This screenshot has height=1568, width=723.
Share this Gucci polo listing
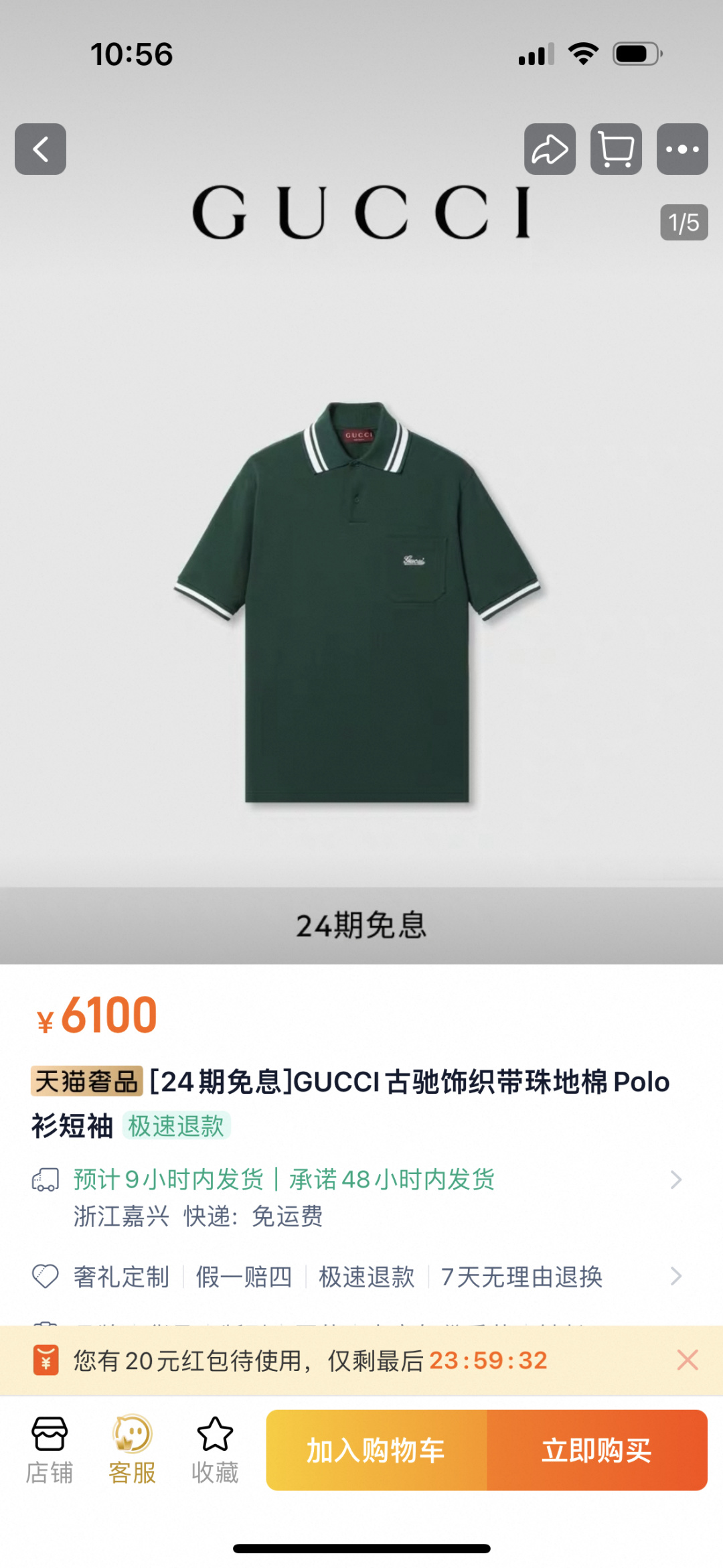tap(550, 149)
